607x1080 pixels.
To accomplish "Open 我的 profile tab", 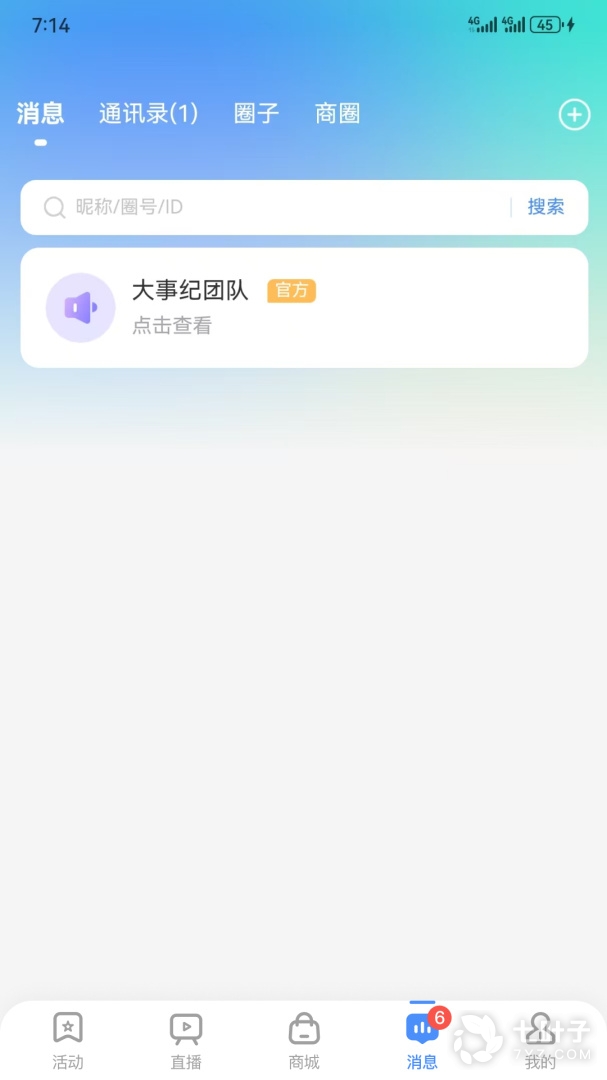I will (540, 1040).
